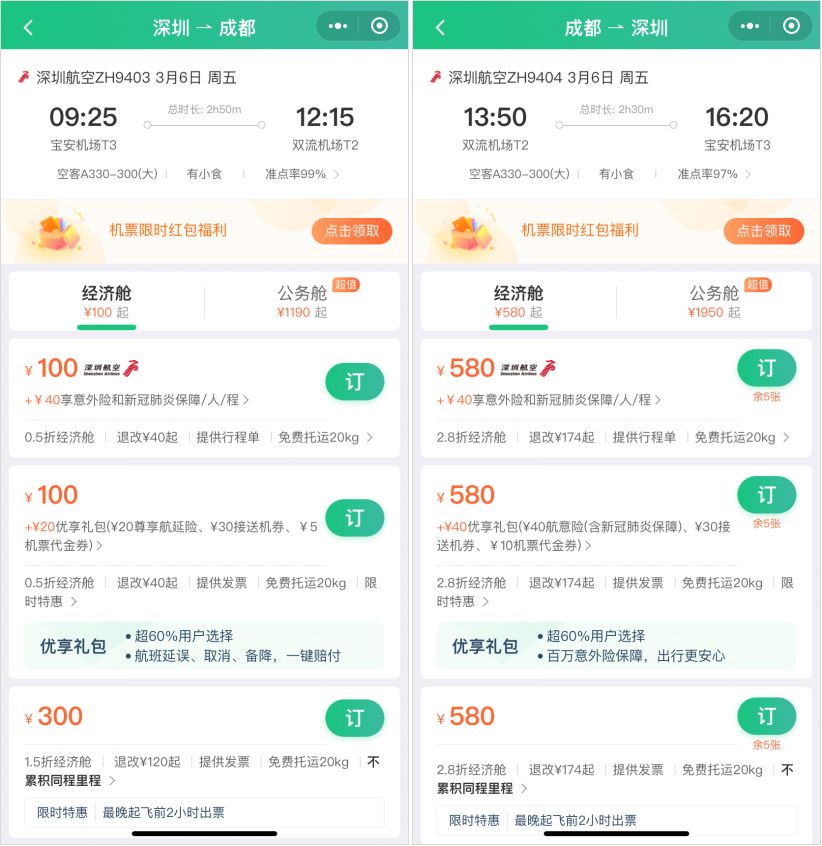Viewport: 822px width, 846px height.
Task: Select the 经济舱 tab from ¥580
Action: click(518, 301)
